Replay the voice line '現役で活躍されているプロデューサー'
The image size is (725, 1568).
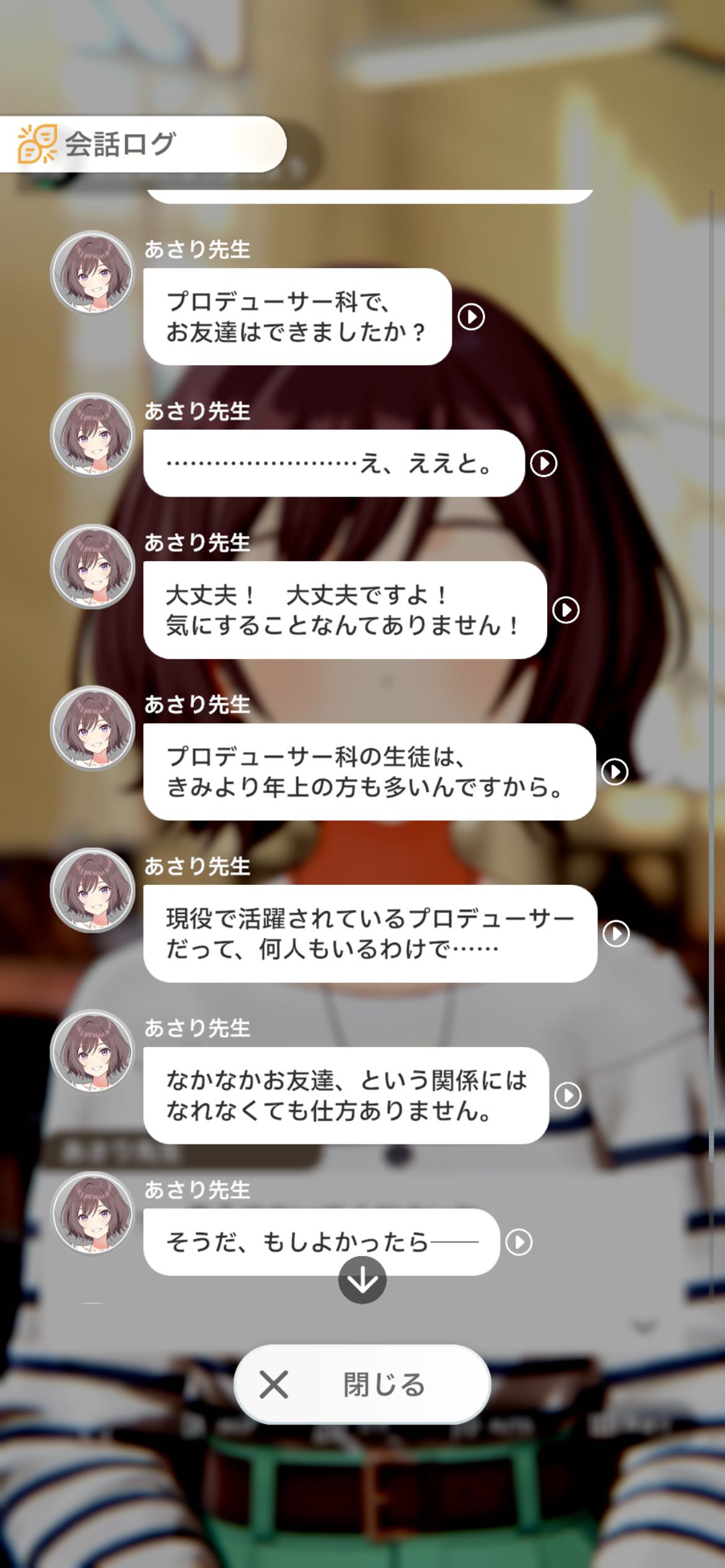point(616,933)
